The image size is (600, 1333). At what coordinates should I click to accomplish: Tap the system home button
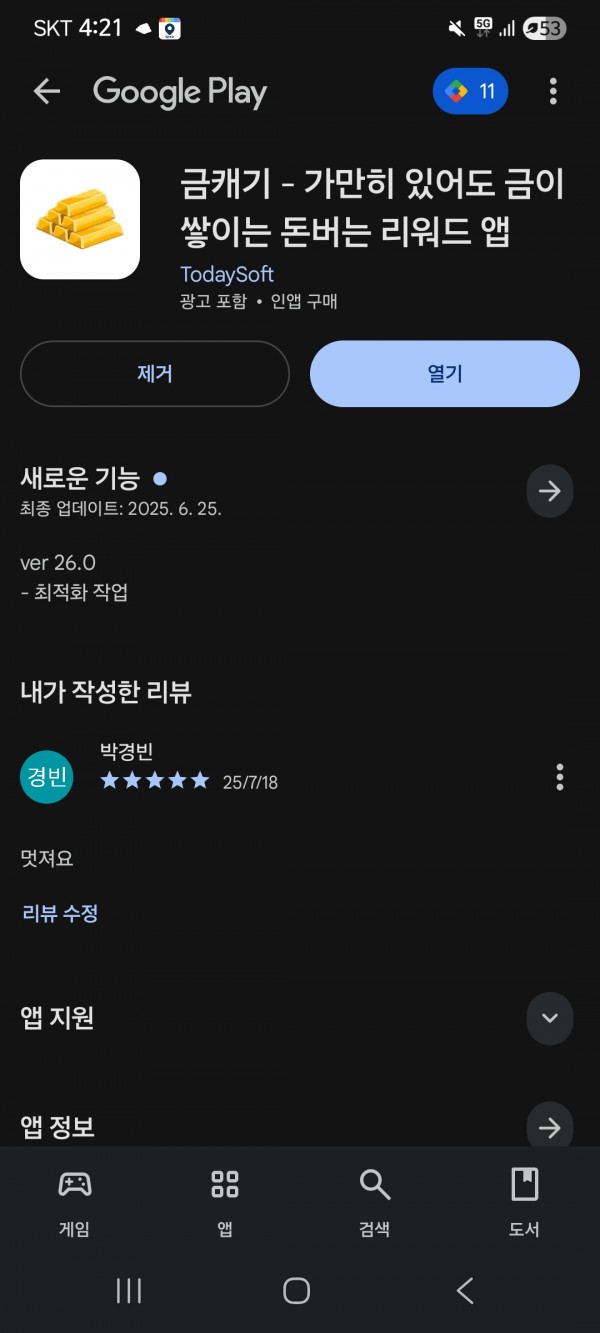(297, 1291)
